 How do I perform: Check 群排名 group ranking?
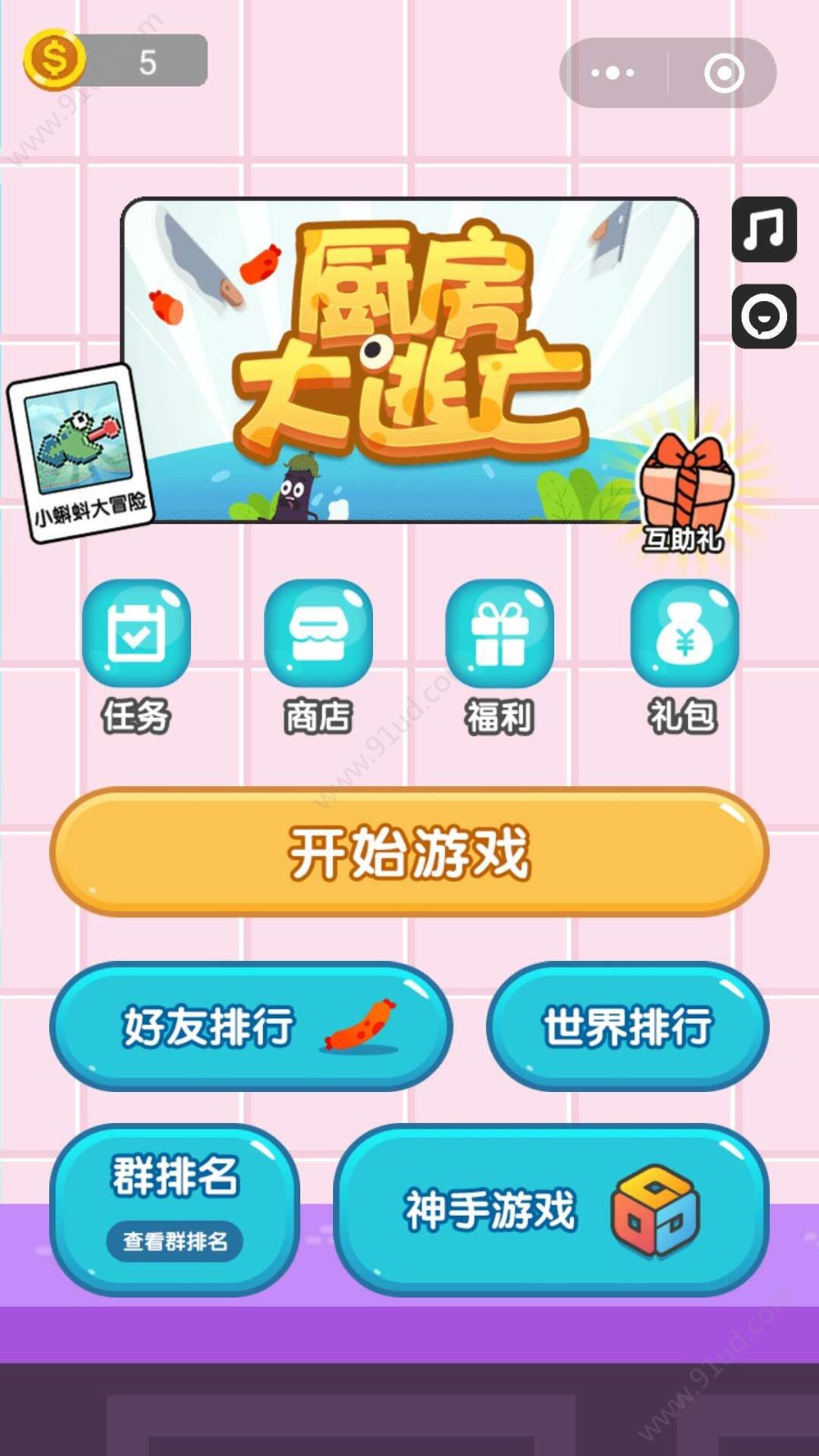(175, 1208)
